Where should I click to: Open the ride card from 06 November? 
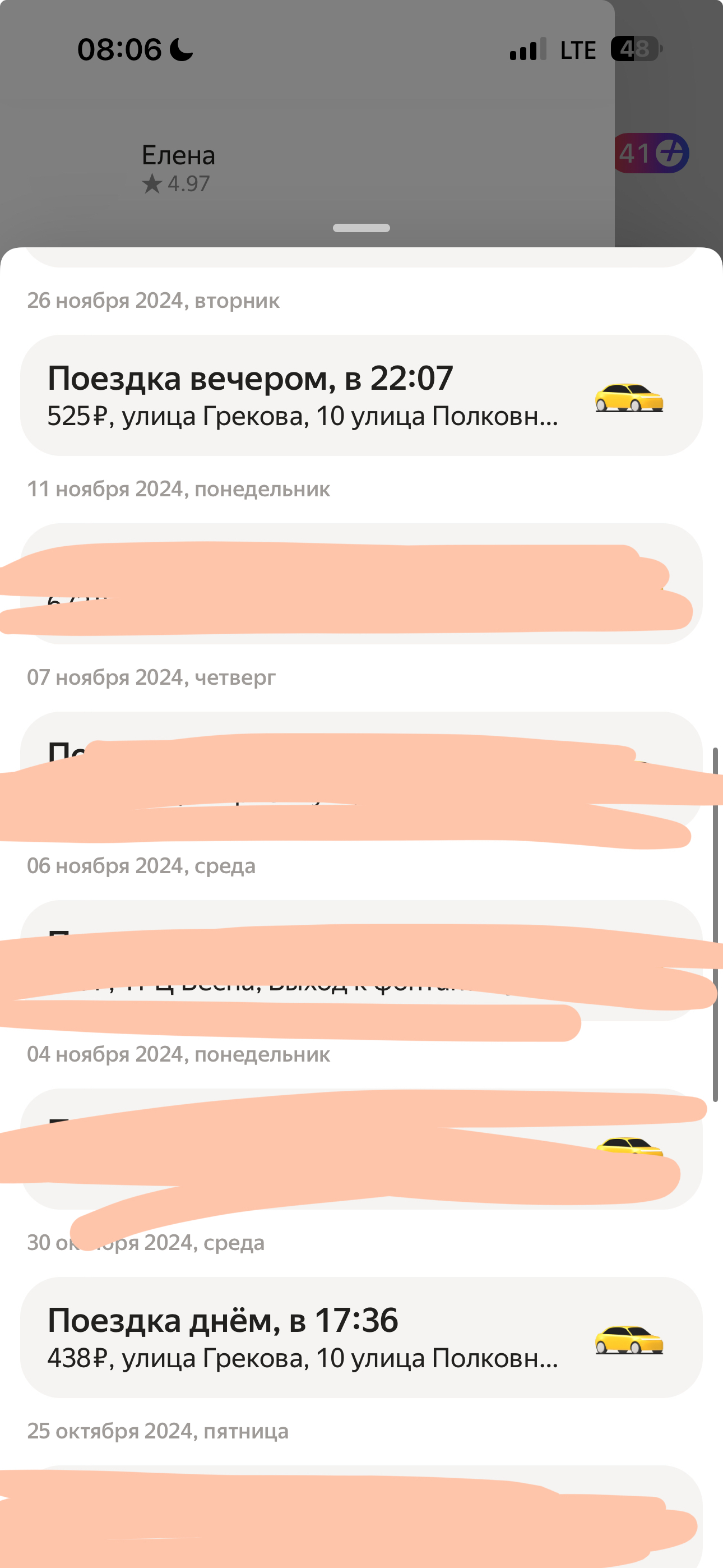click(361, 960)
